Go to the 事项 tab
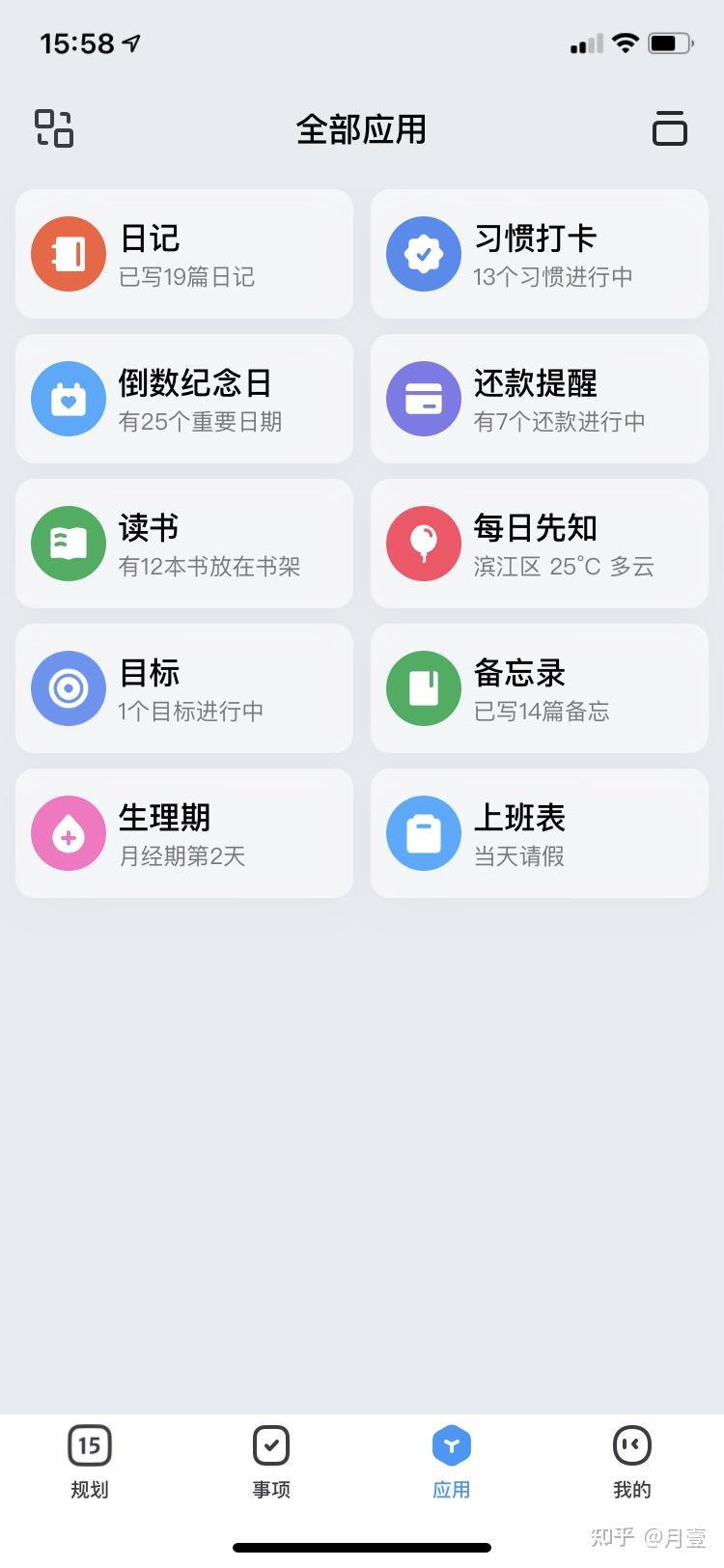 [x=271, y=1462]
